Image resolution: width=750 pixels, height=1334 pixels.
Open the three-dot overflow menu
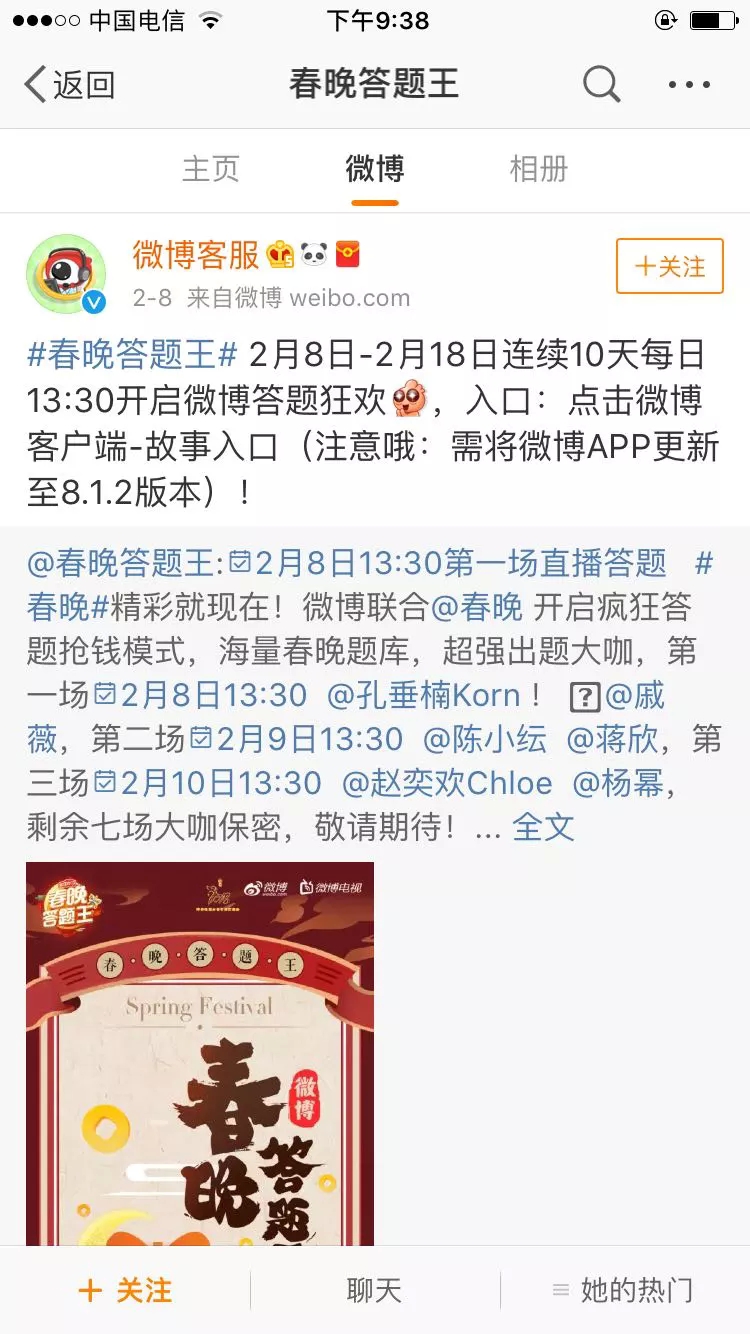click(689, 86)
